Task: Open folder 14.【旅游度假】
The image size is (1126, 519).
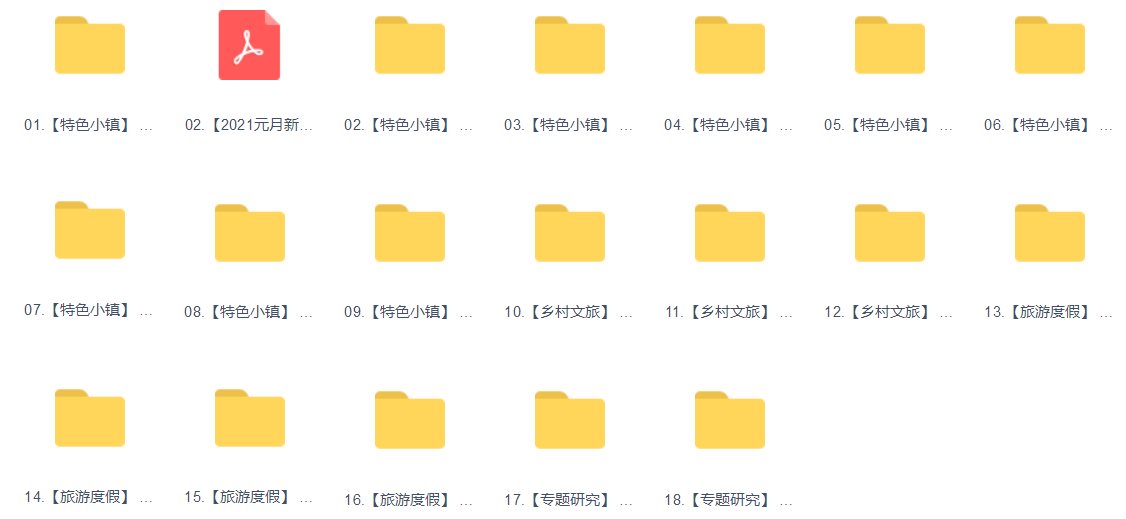Action: (89, 418)
